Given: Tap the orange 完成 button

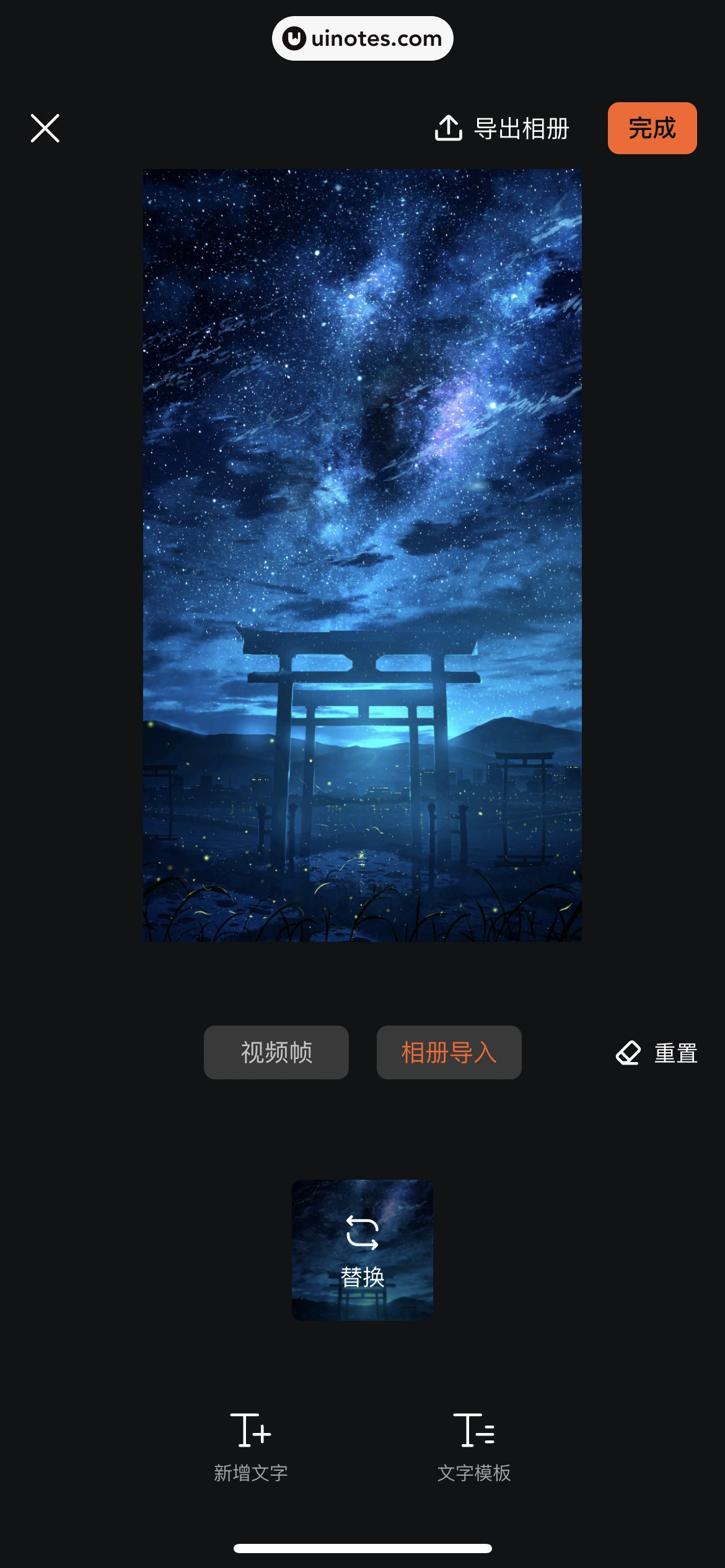Looking at the screenshot, I should click(652, 128).
